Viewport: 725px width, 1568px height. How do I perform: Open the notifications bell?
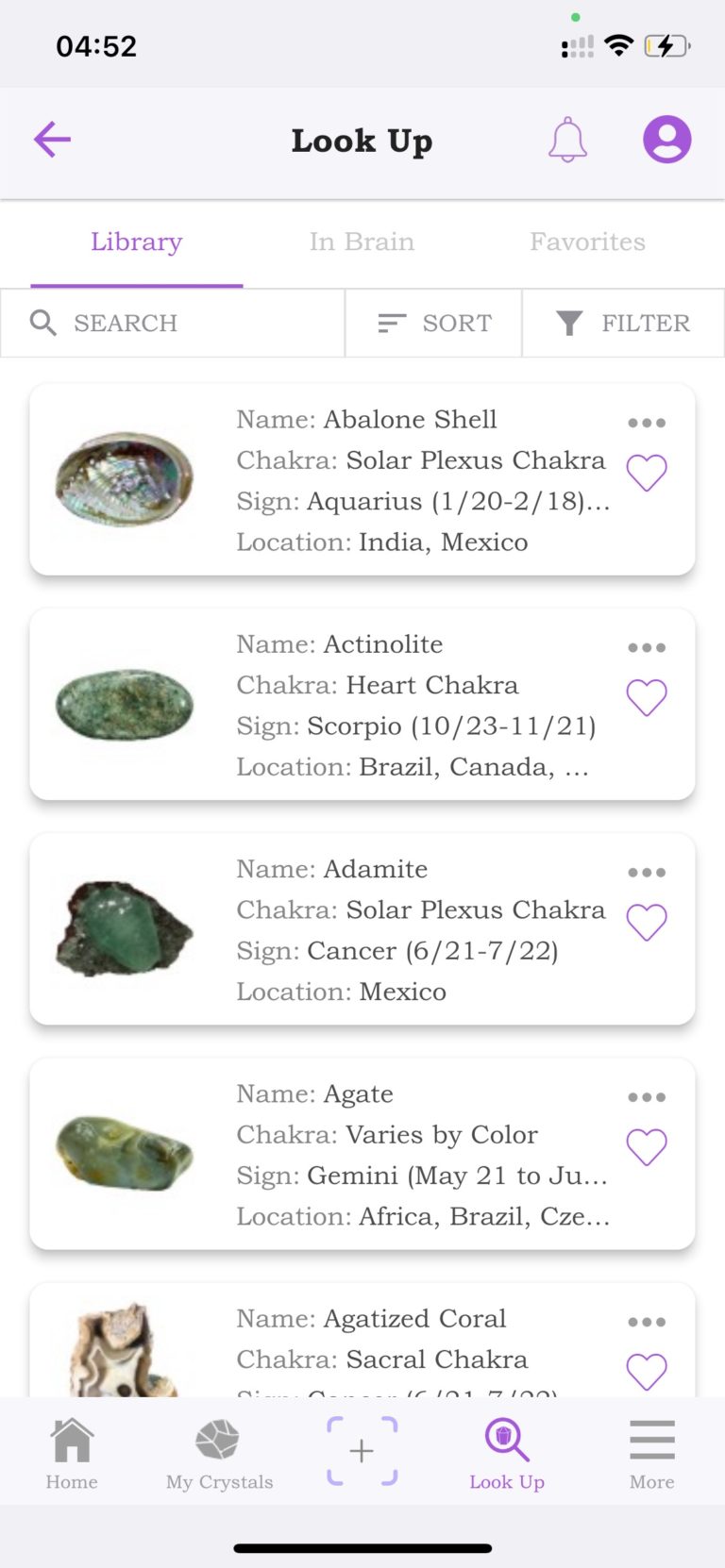click(567, 139)
